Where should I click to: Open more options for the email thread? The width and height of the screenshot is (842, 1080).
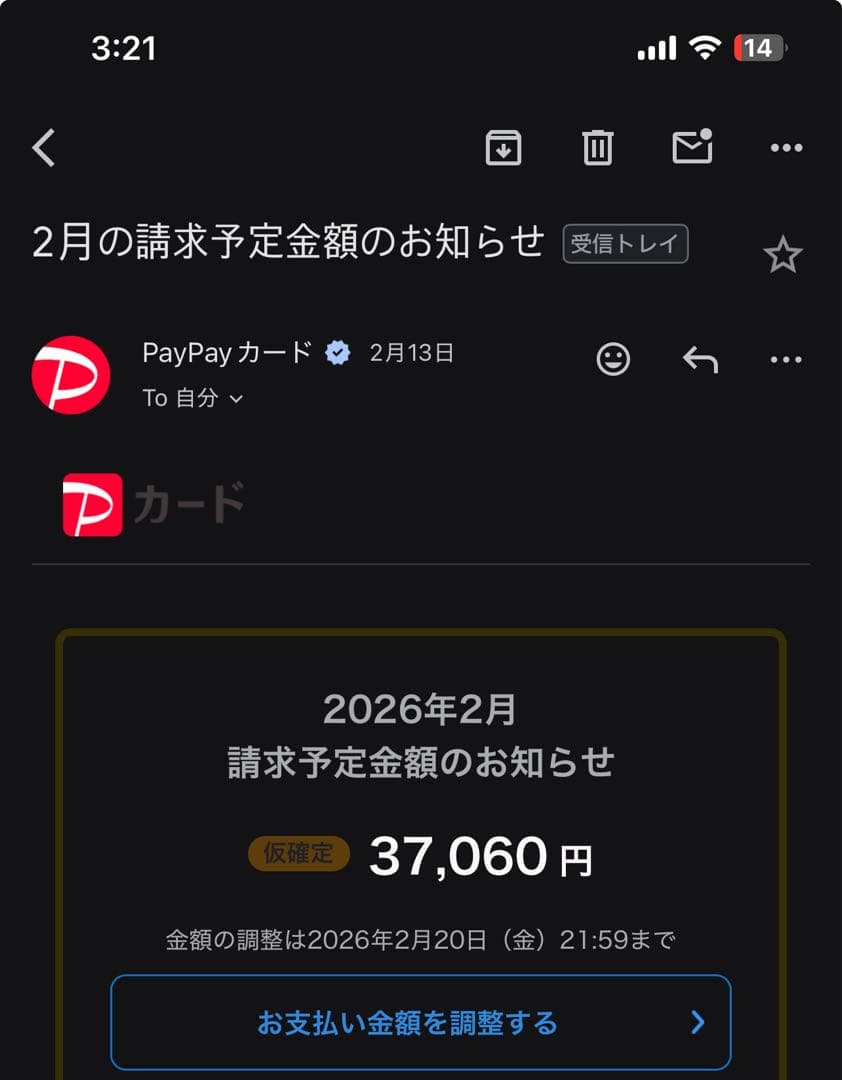click(x=786, y=147)
